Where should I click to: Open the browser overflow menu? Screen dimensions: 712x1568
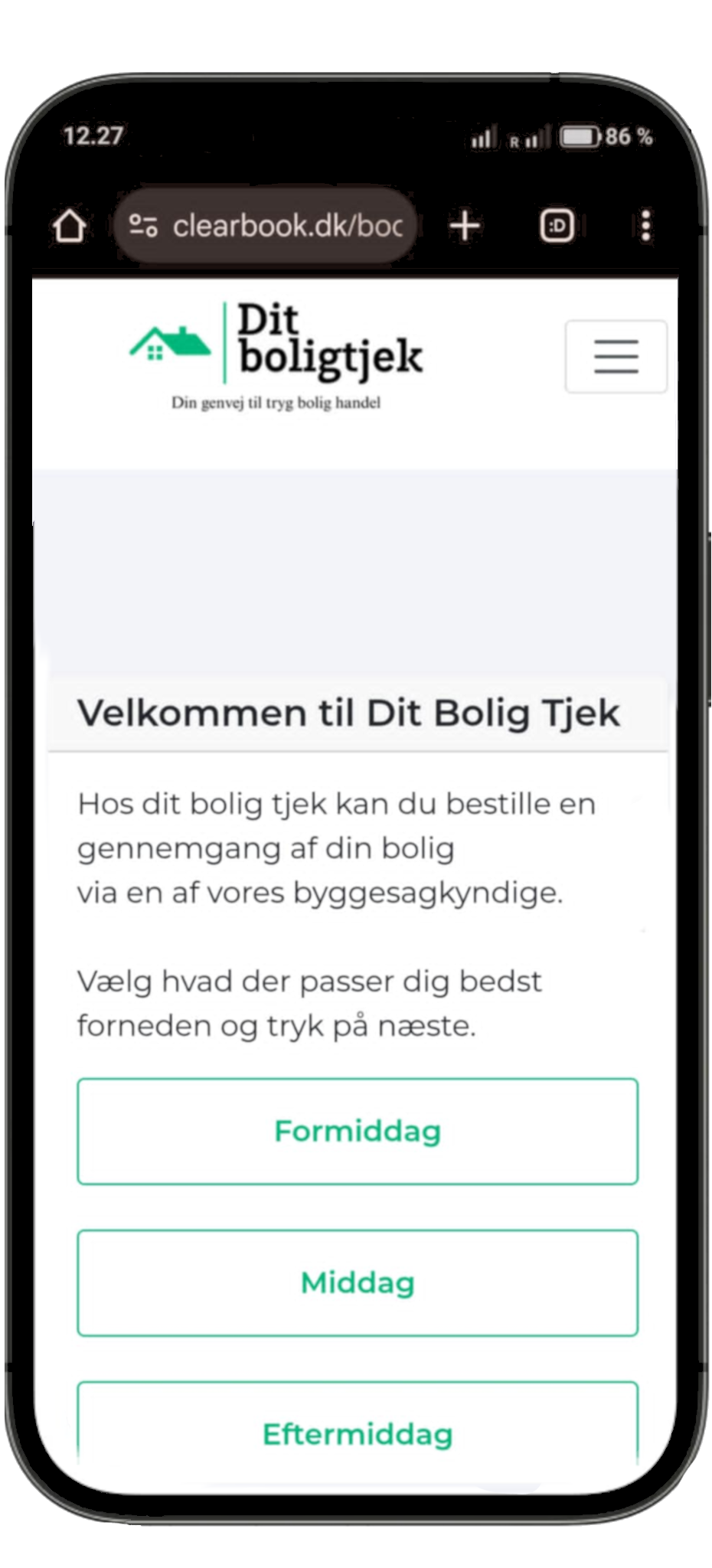(645, 226)
